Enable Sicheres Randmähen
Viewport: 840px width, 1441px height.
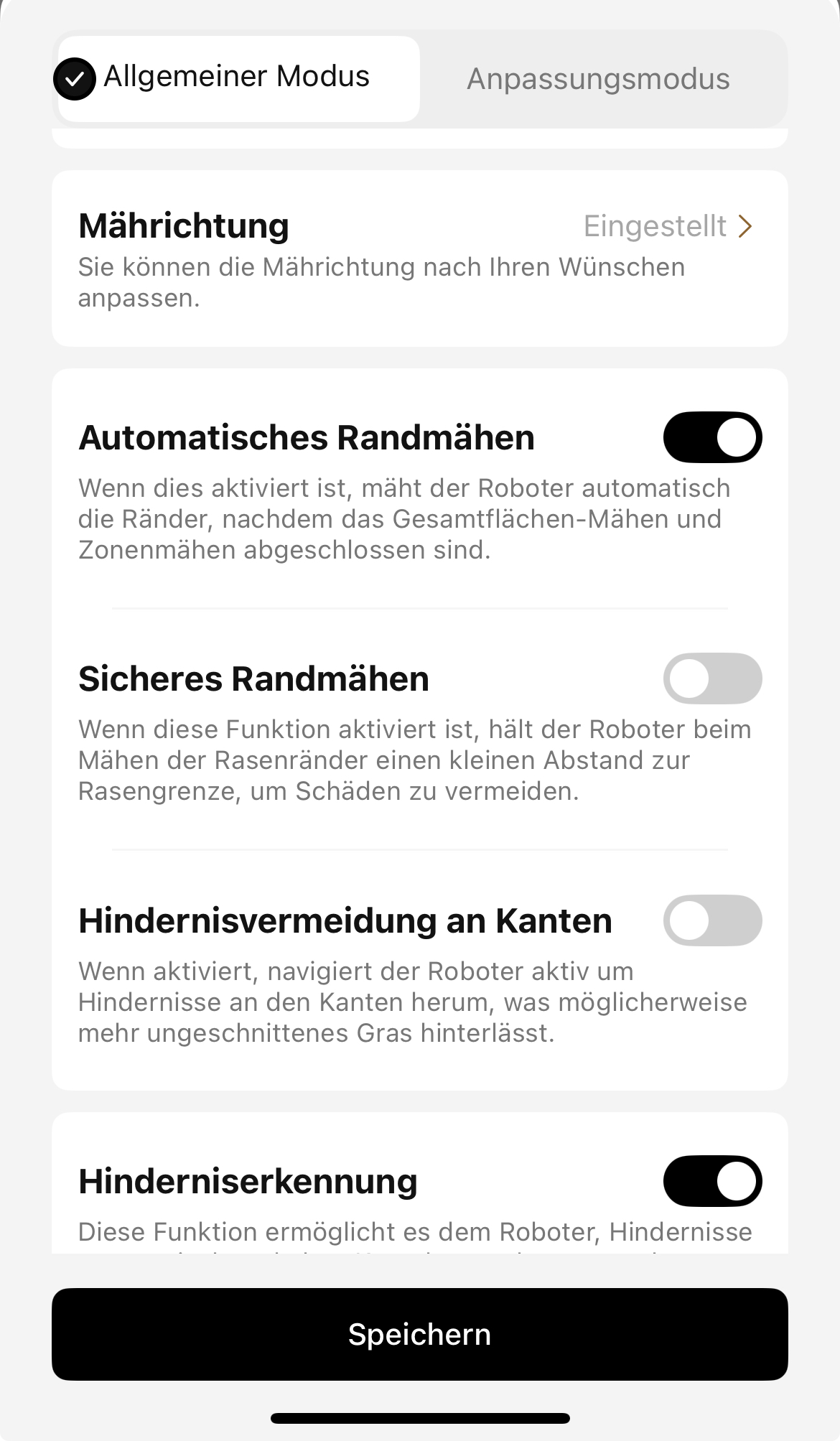(712, 678)
